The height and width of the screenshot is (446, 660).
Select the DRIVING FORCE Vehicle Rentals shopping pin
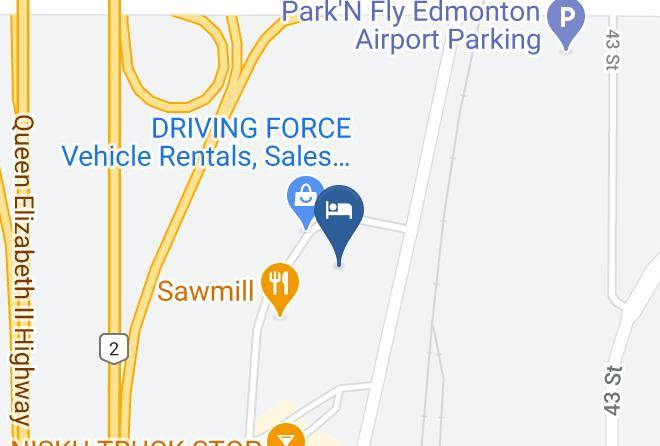[x=303, y=202]
